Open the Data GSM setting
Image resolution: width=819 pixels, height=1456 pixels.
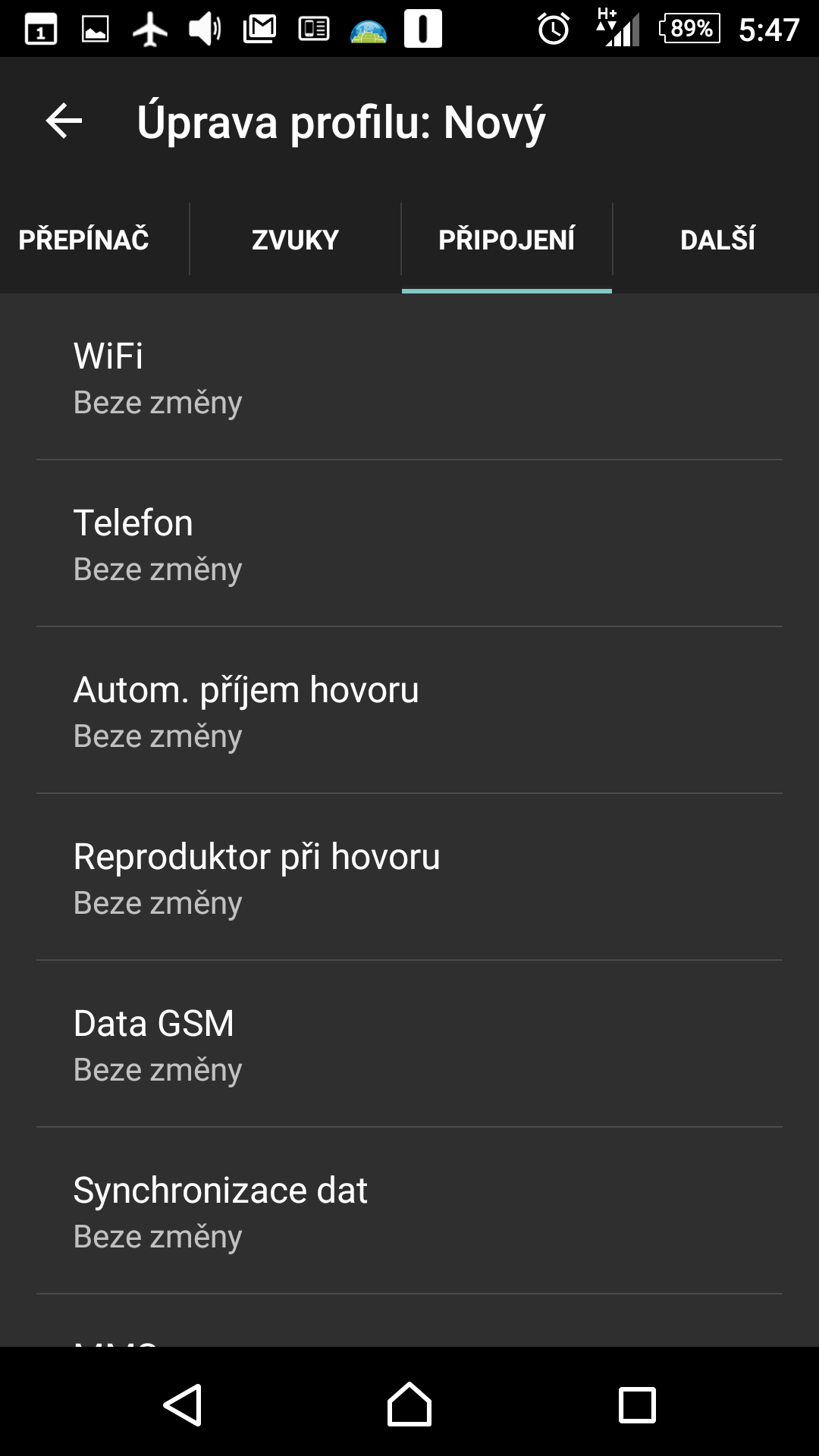coord(409,1044)
